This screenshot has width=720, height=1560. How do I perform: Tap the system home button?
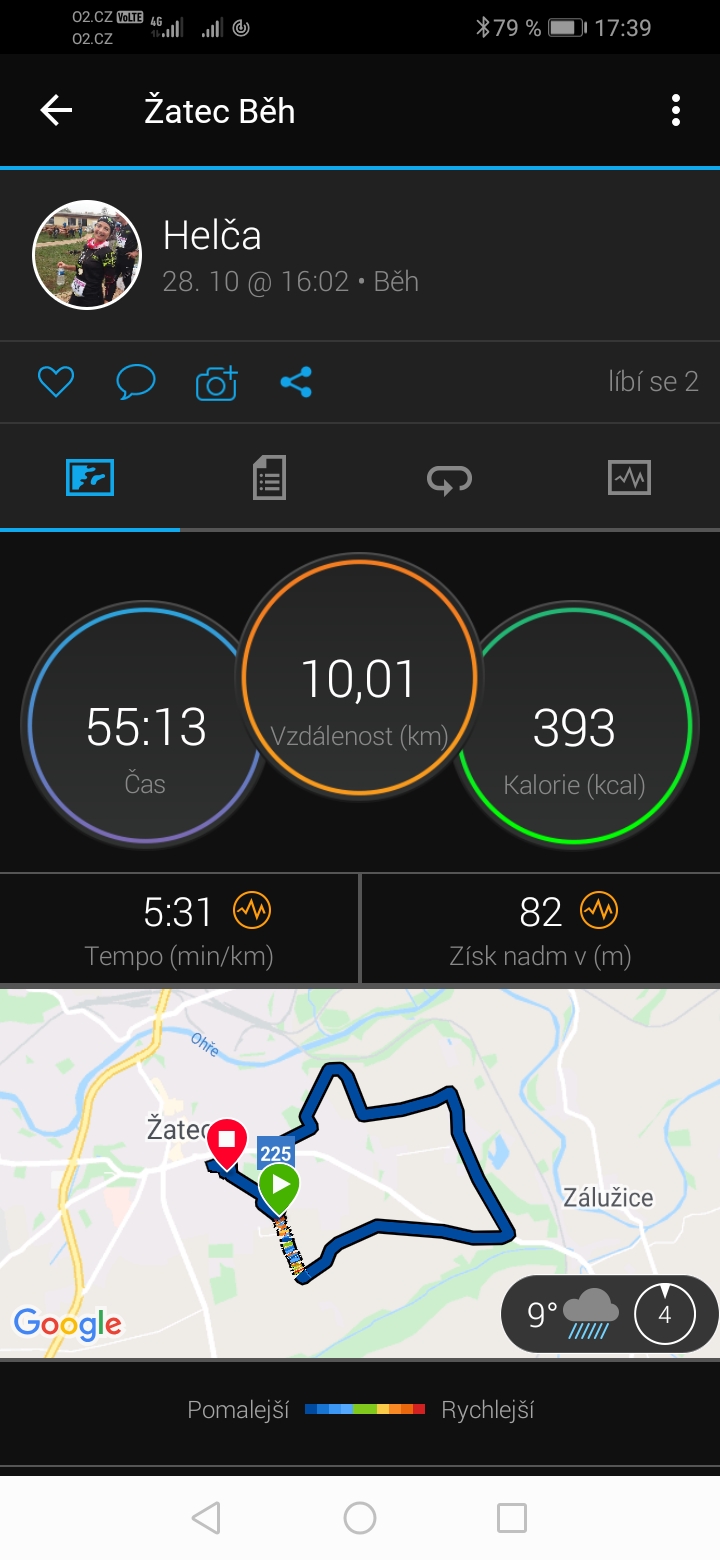pyautogui.click(x=360, y=1518)
